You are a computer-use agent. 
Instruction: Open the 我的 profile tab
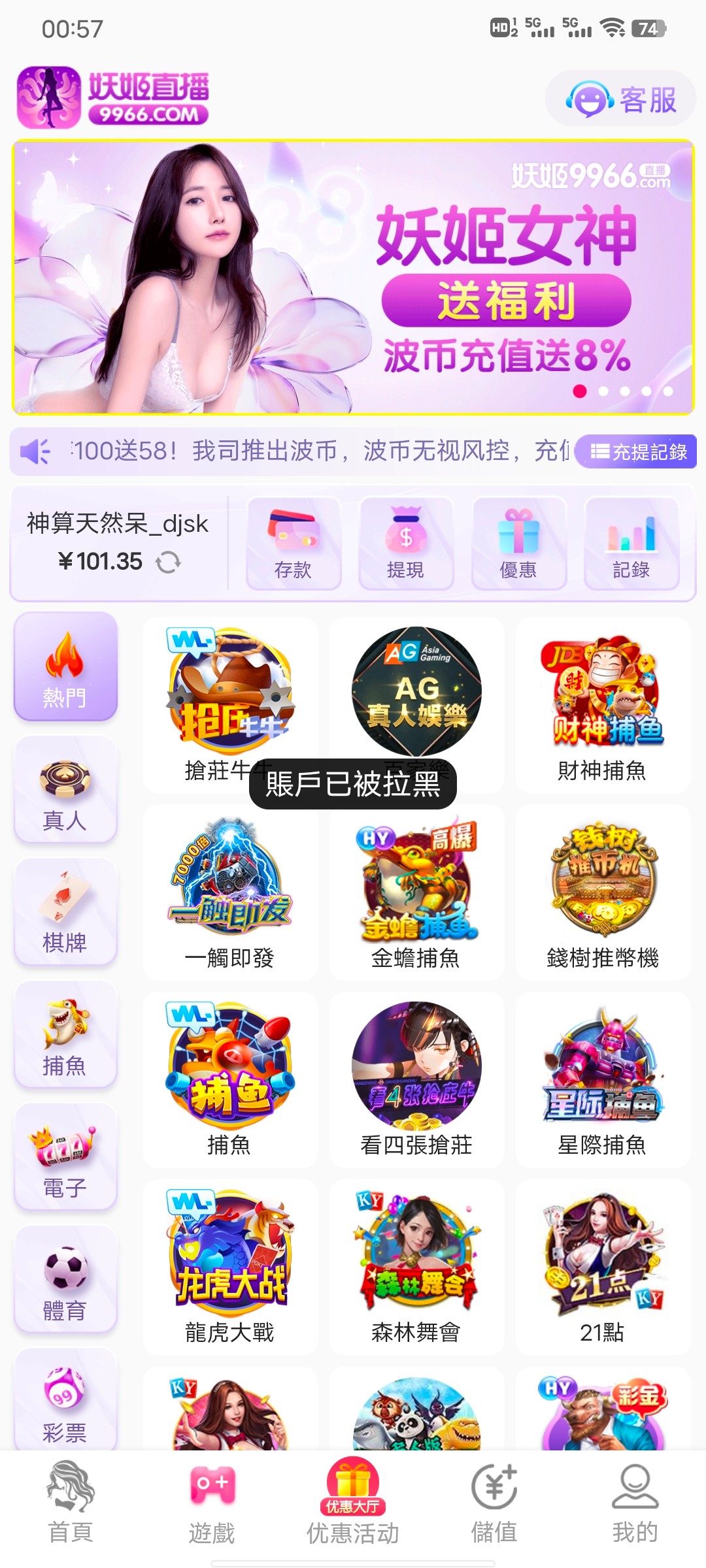pos(635,1503)
